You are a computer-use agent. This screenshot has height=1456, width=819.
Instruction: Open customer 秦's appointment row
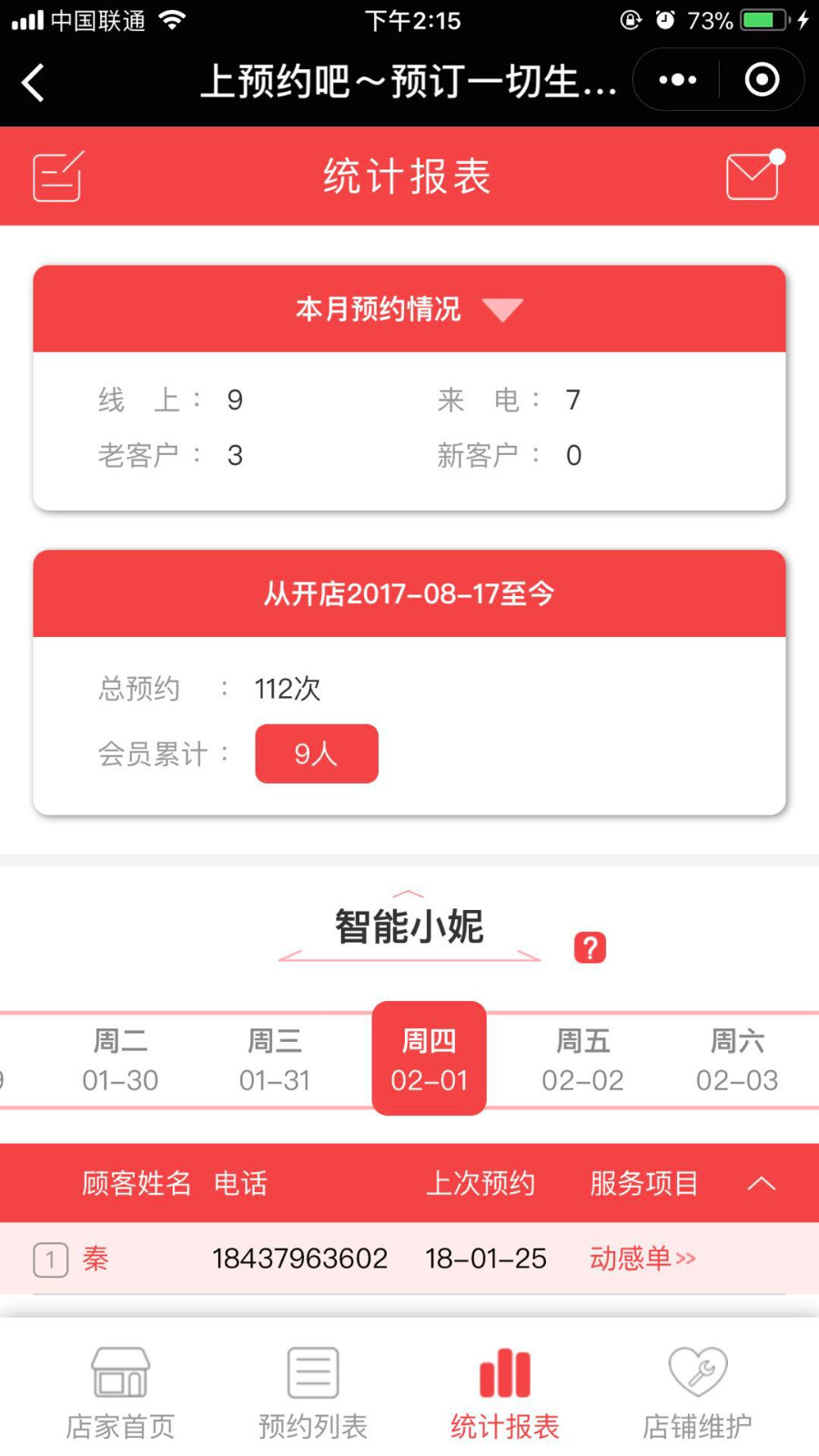pyautogui.click(x=409, y=1259)
